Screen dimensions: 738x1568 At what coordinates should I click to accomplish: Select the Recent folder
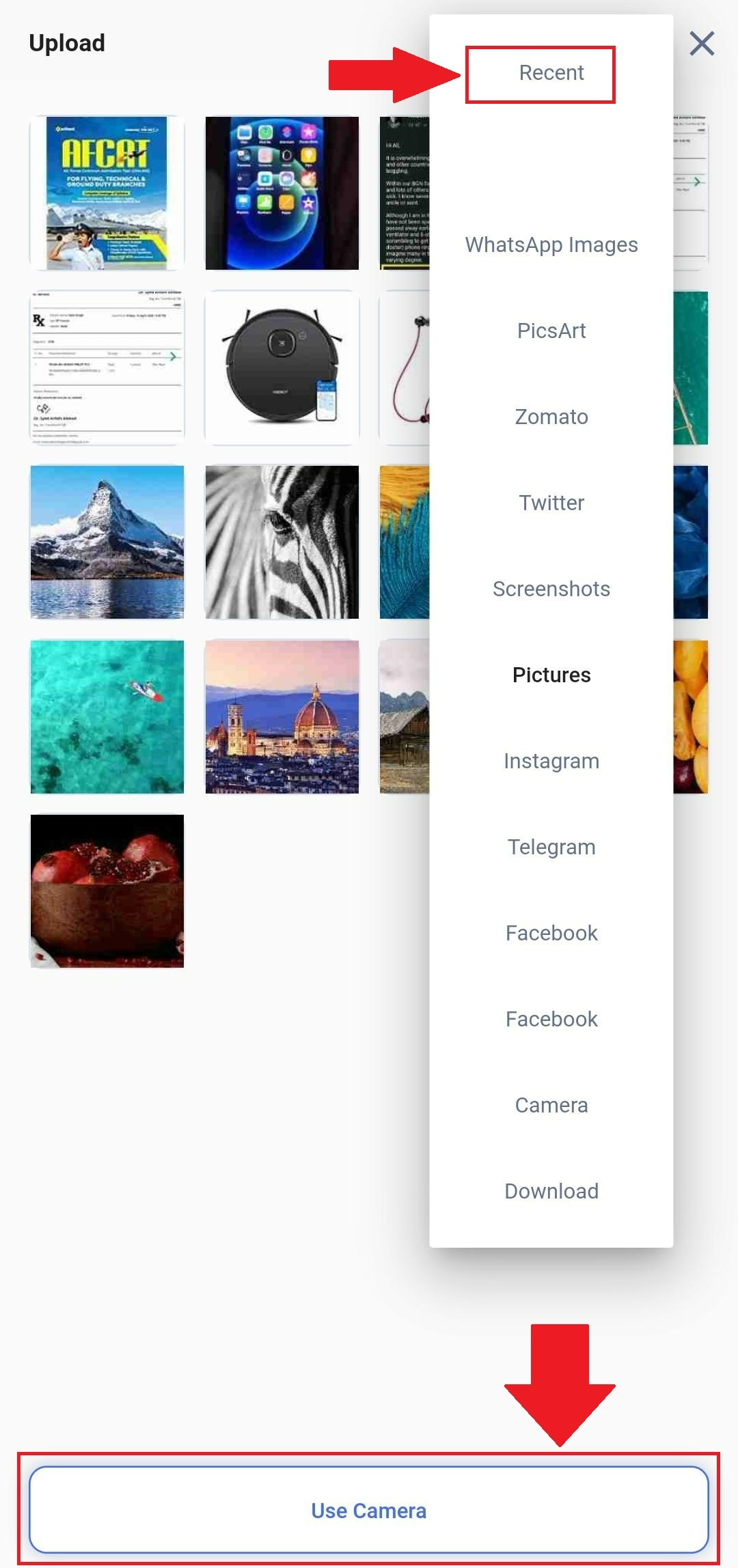point(551,73)
